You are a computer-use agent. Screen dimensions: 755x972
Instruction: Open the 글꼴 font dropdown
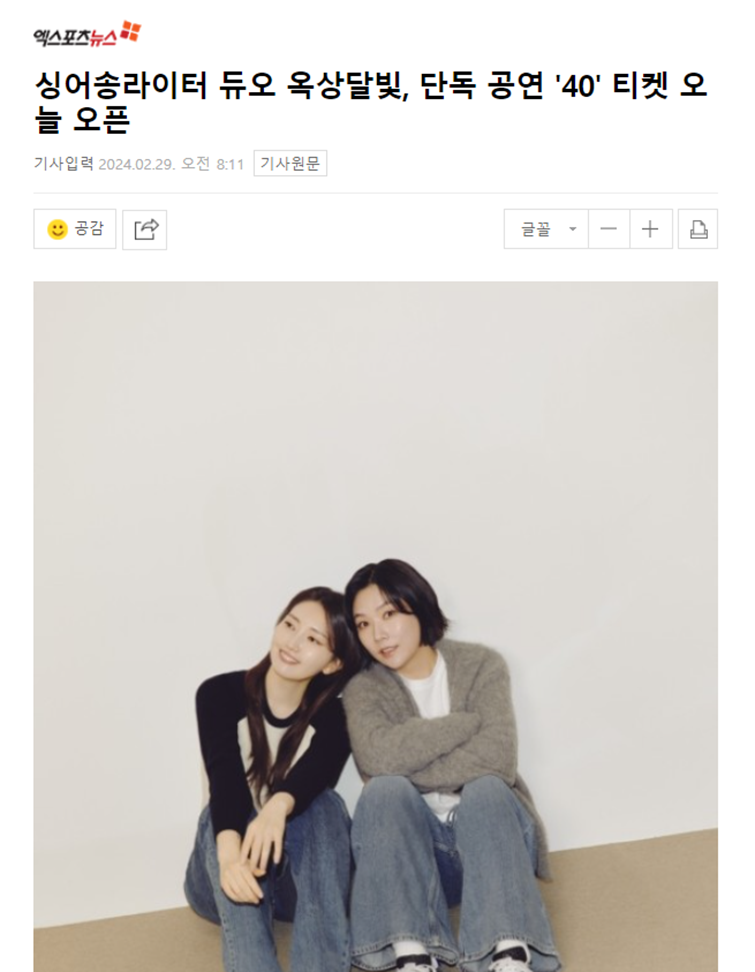pyautogui.click(x=546, y=229)
